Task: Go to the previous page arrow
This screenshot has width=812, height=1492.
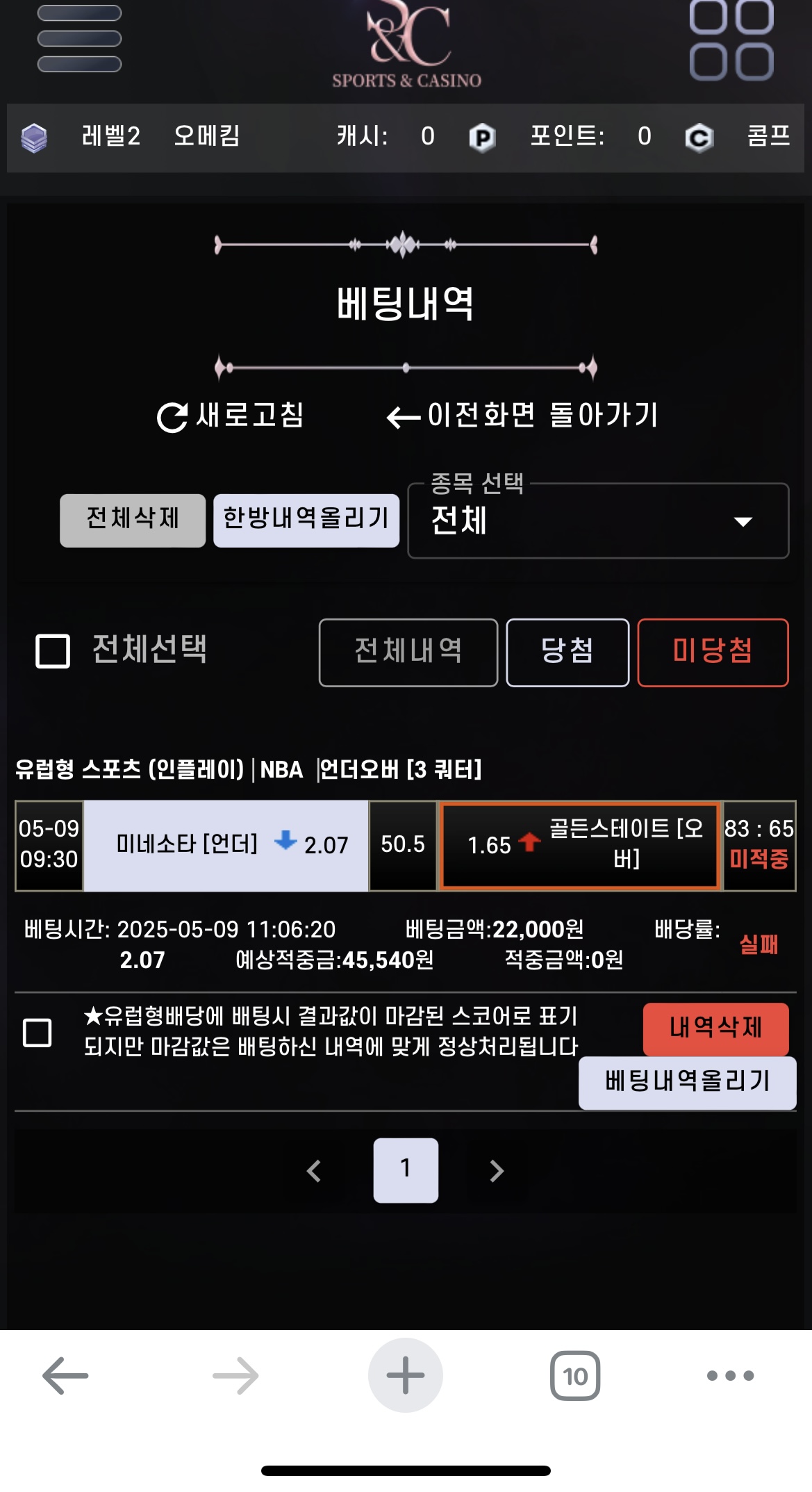Action: click(314, 1171)
